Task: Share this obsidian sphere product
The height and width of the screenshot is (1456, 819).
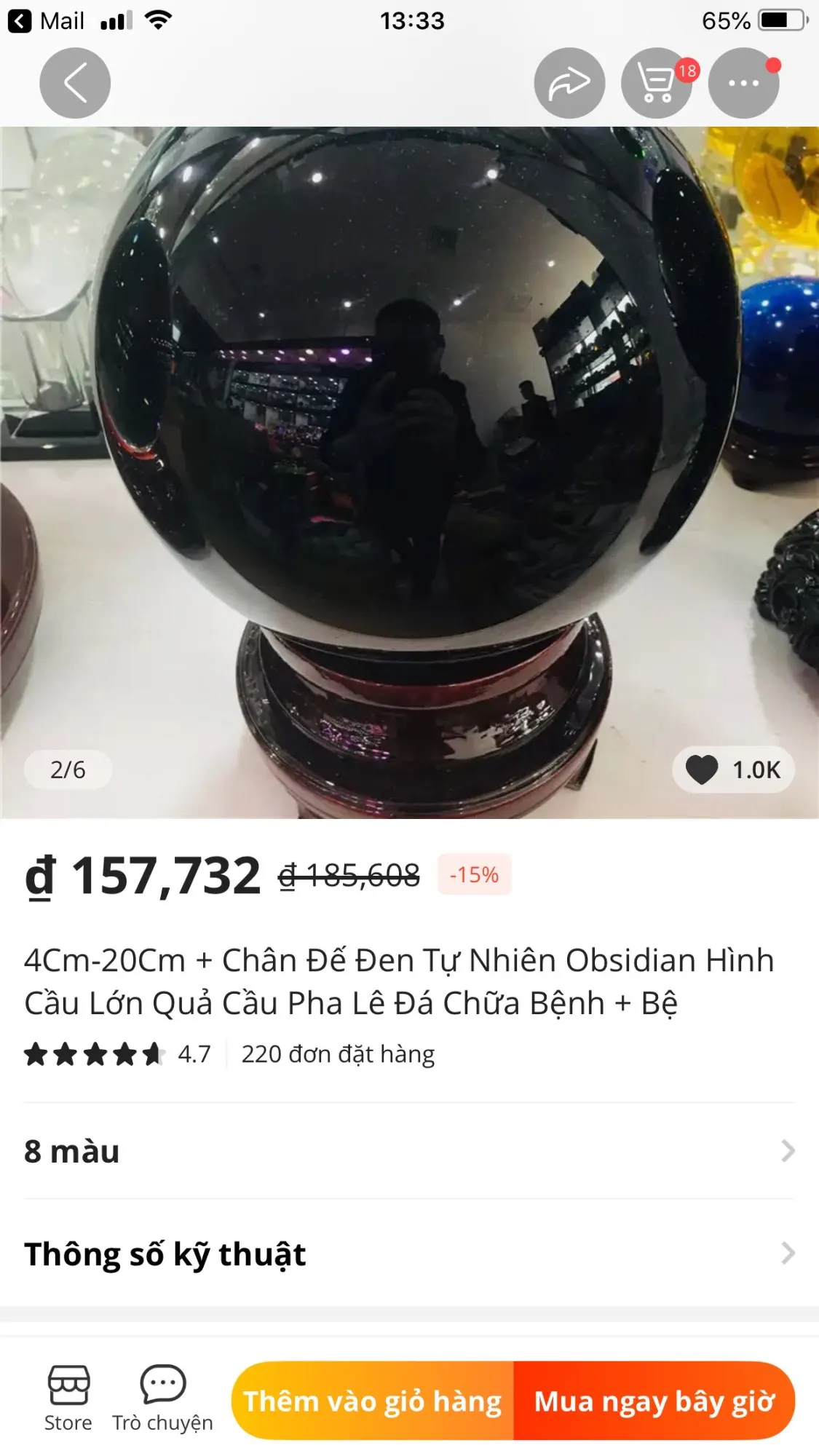Action: (569, 83)
